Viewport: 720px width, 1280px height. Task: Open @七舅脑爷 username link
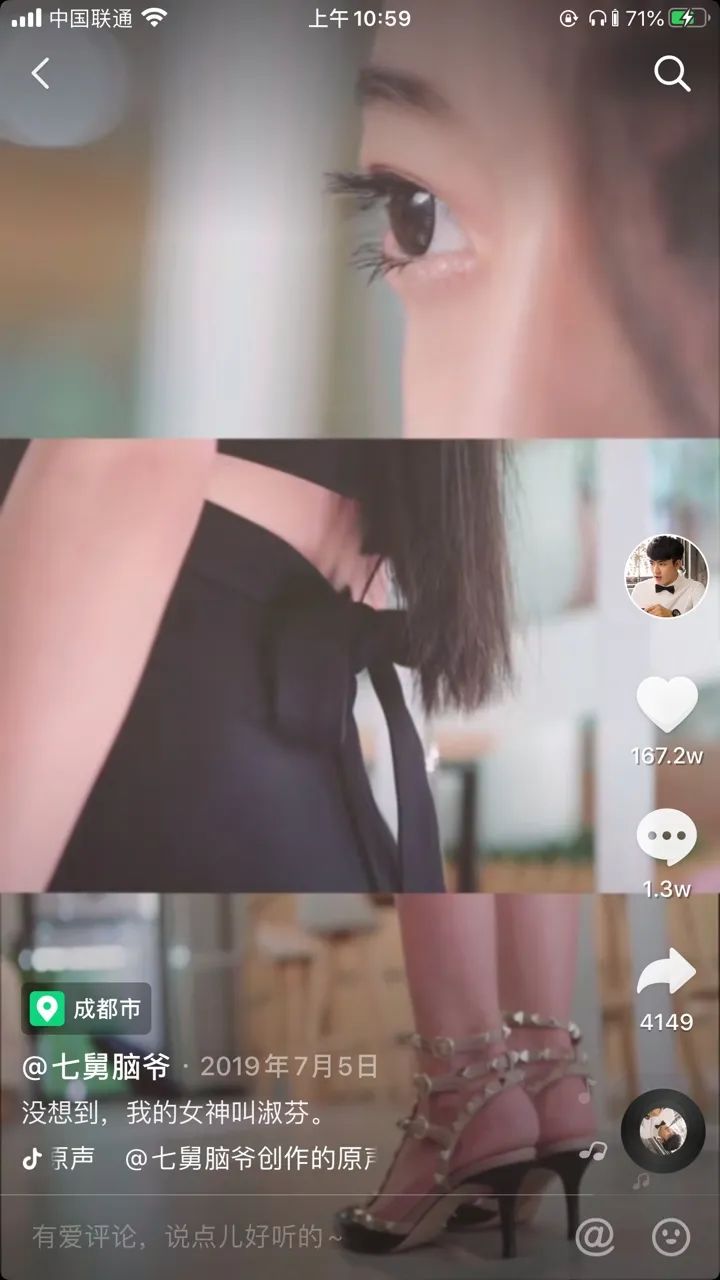(96, 1066)
